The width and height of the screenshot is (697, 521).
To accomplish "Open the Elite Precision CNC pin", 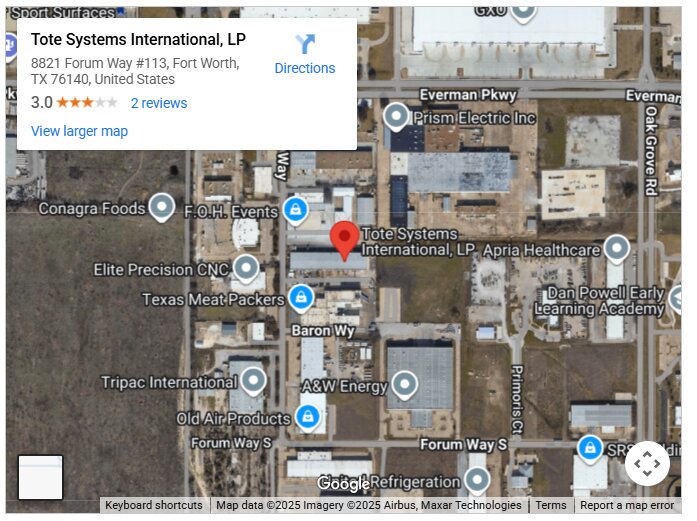I will 245,268.
